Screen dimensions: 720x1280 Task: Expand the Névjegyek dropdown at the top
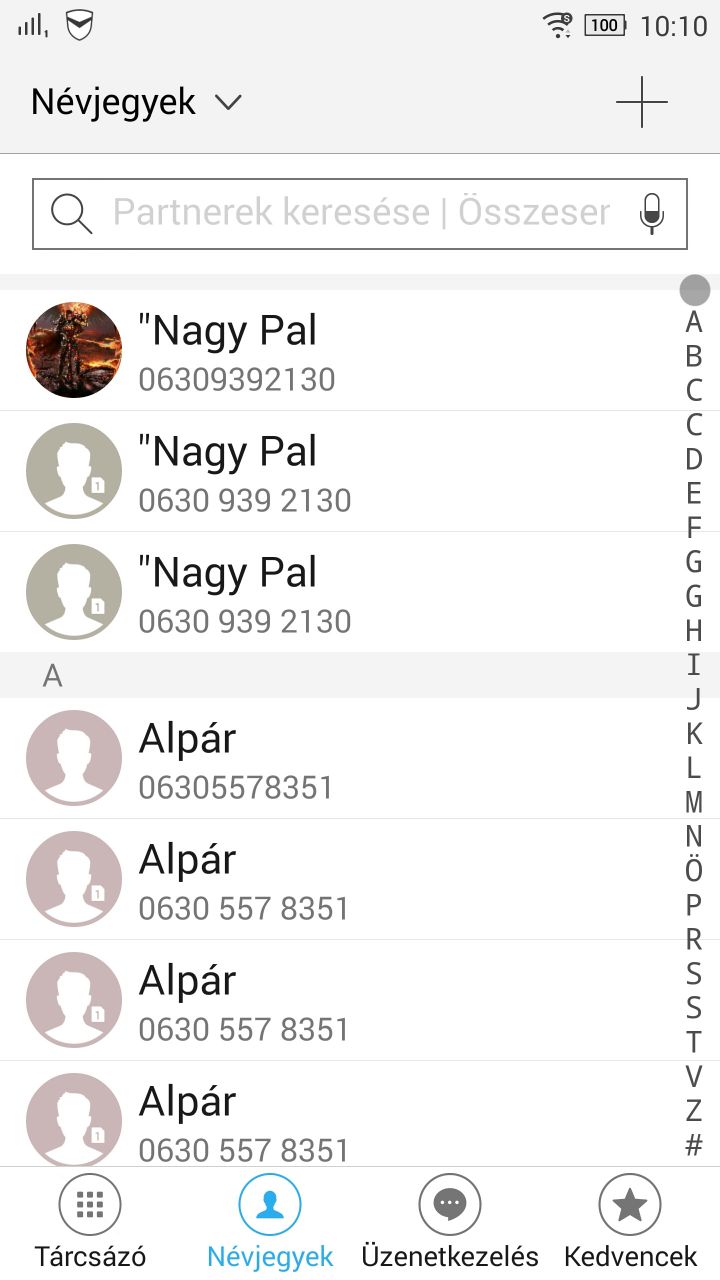(x=136, y=102)
